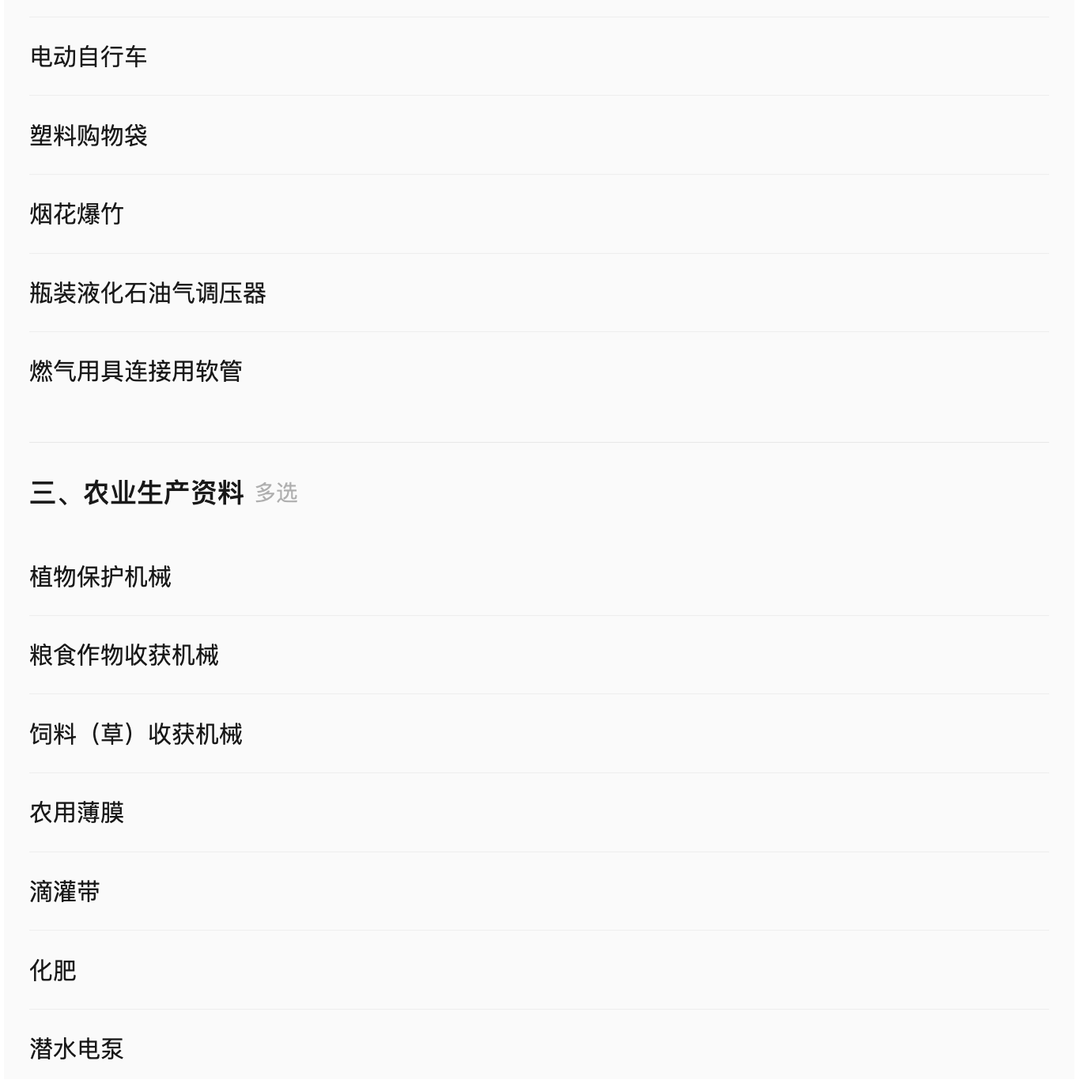Tick the 烟花爆竹 option
This screenshot has height=1080, width=1080.
[77, 214]
